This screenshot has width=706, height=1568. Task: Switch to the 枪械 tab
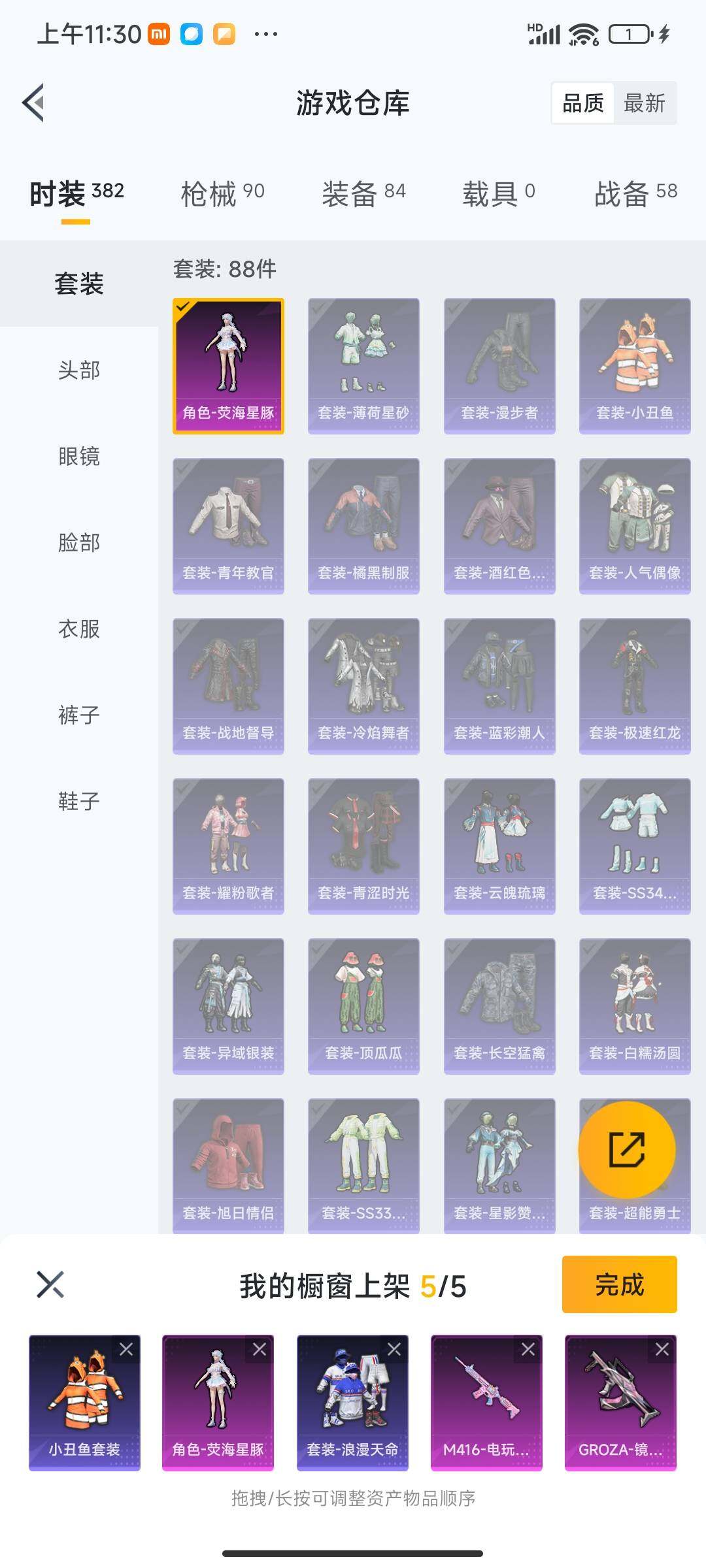point(222,193)
